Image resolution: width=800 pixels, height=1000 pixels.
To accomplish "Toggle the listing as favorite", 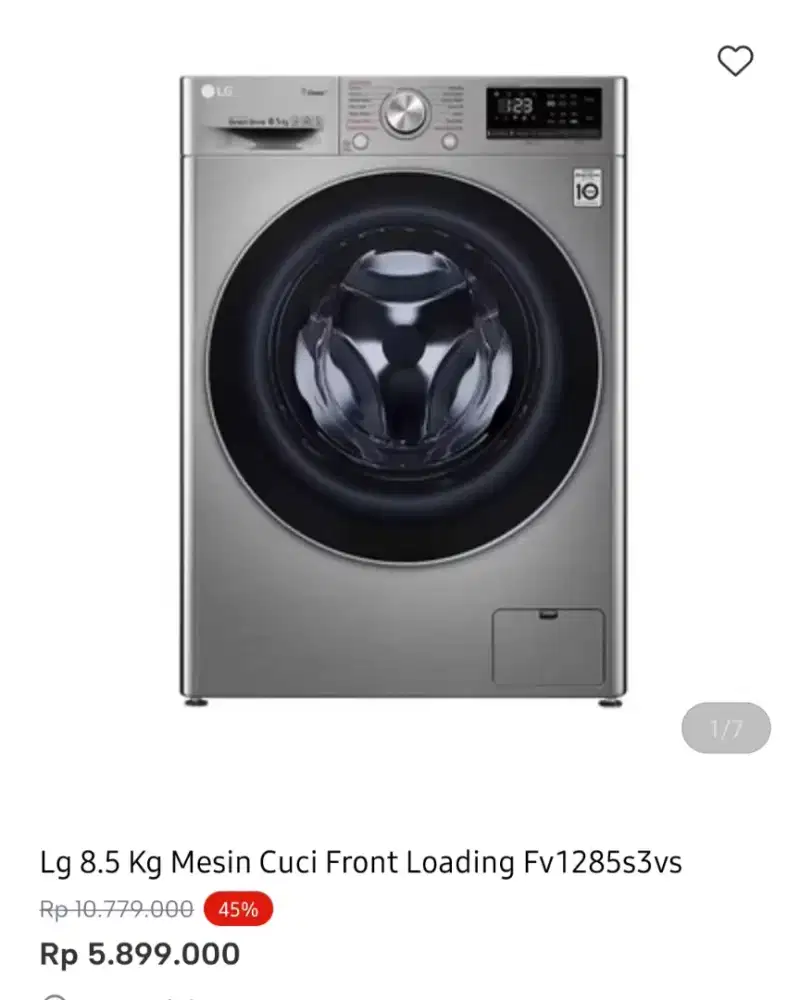I will 737,60.
